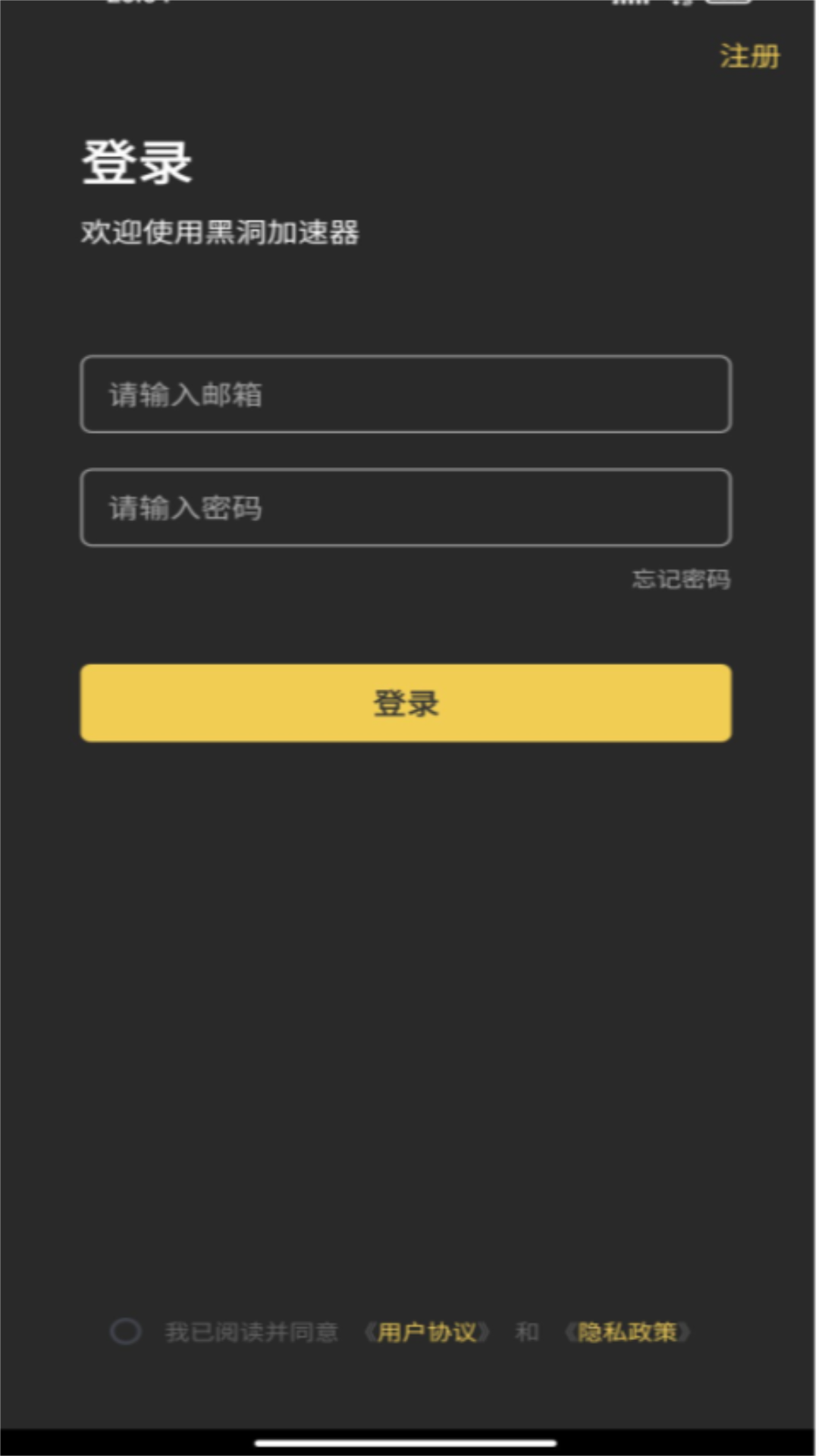Open the 《用户协议》 user agreement
This screenshot has height=1456, width=819.
tap(426, 1332)
